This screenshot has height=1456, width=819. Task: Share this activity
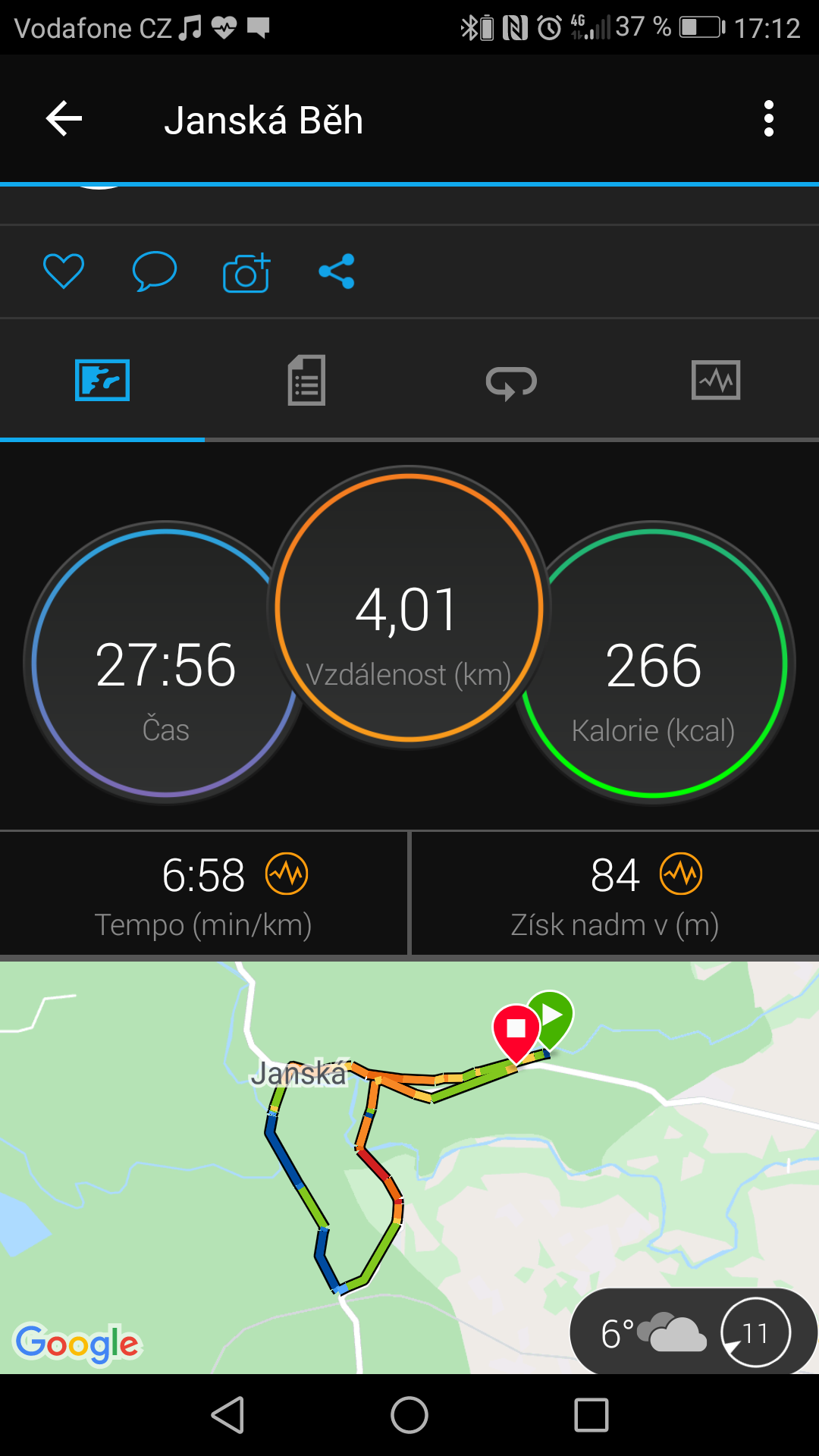coord(337,271)
